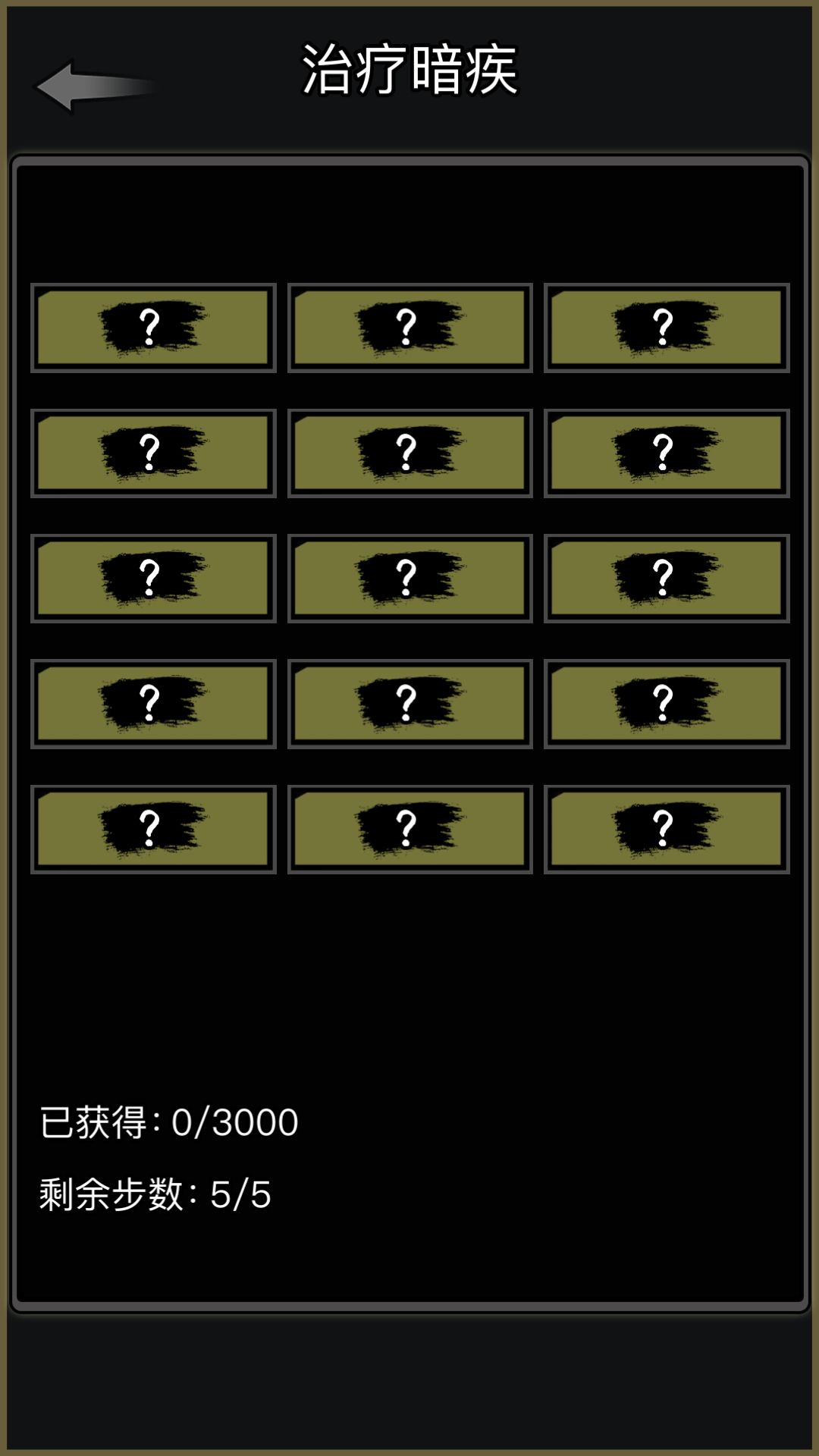819x1456 pixels.
Task: Uncover the bottom-row right question mark card
Action: point(666,829)
